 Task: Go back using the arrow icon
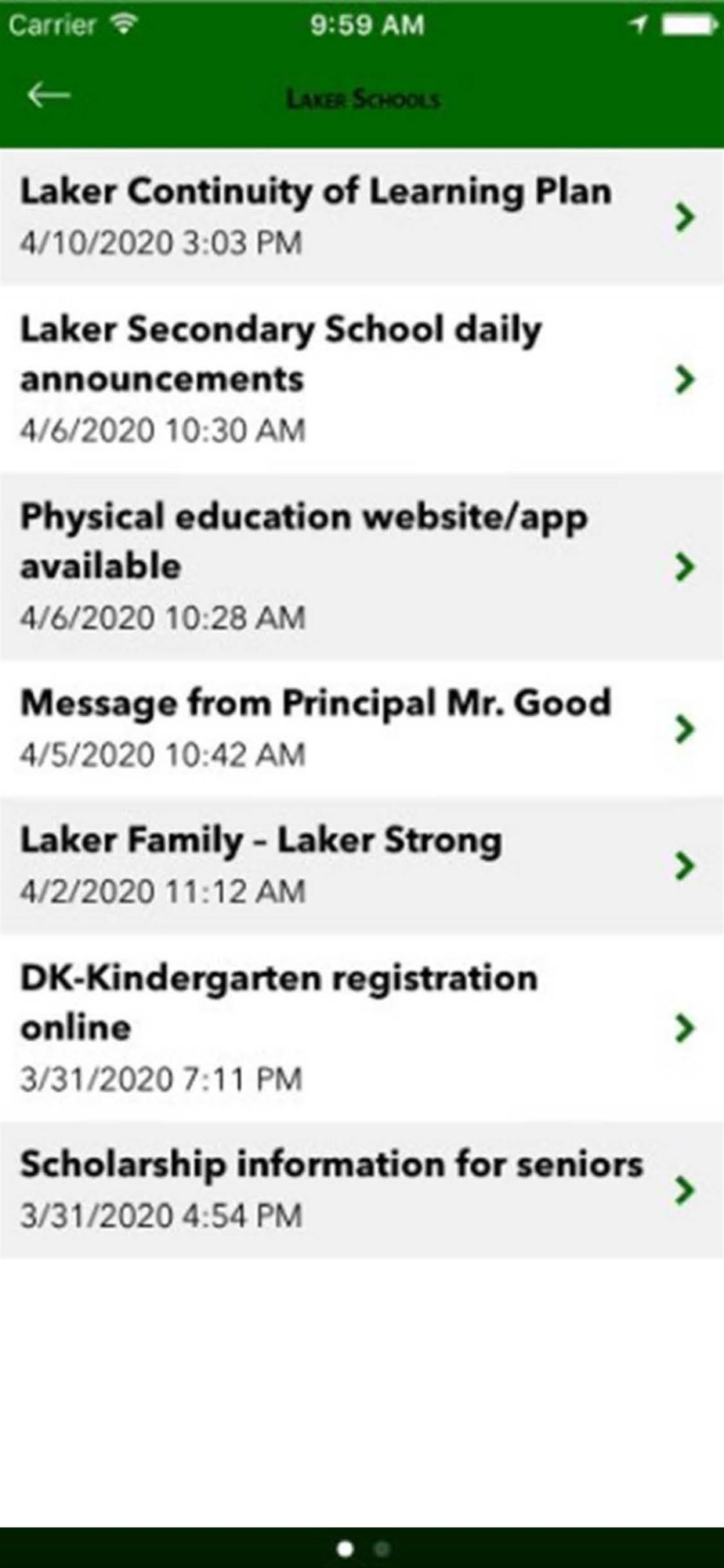(49, 96)
